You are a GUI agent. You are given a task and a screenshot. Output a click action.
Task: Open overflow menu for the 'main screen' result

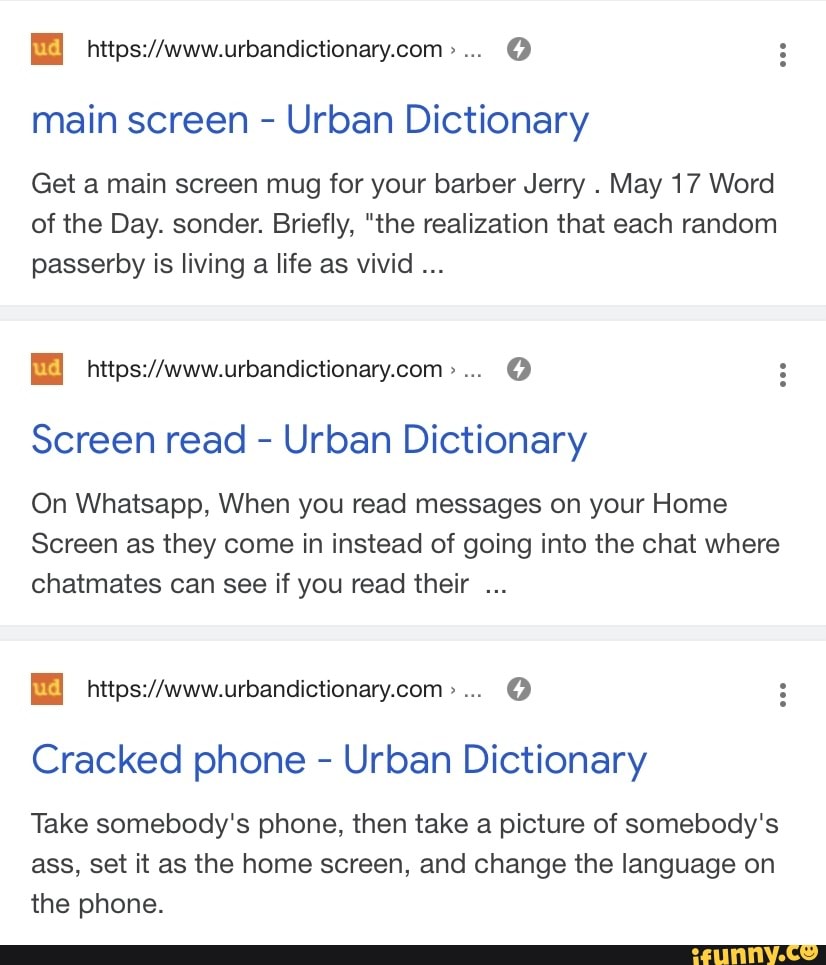click(x=783, y=54)
